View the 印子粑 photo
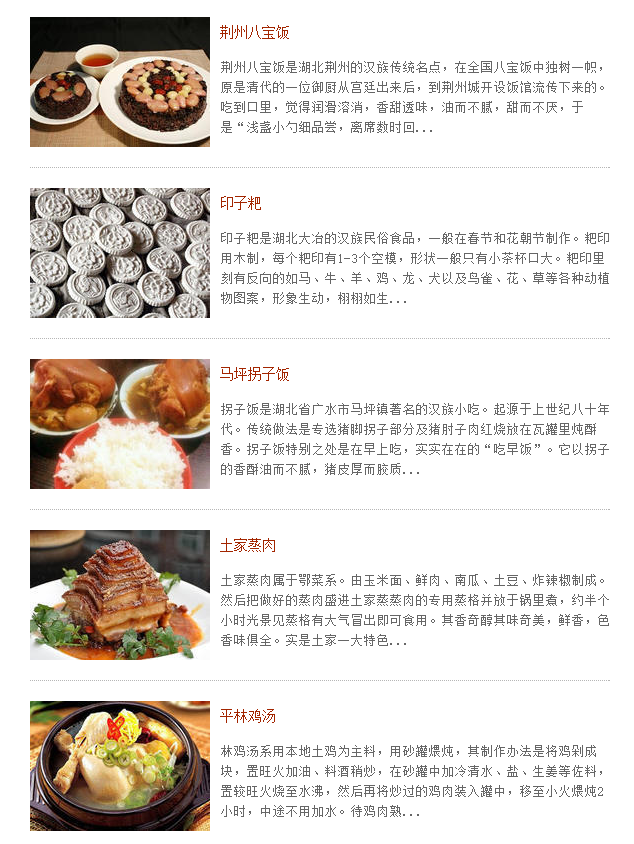 click(120, 253)
